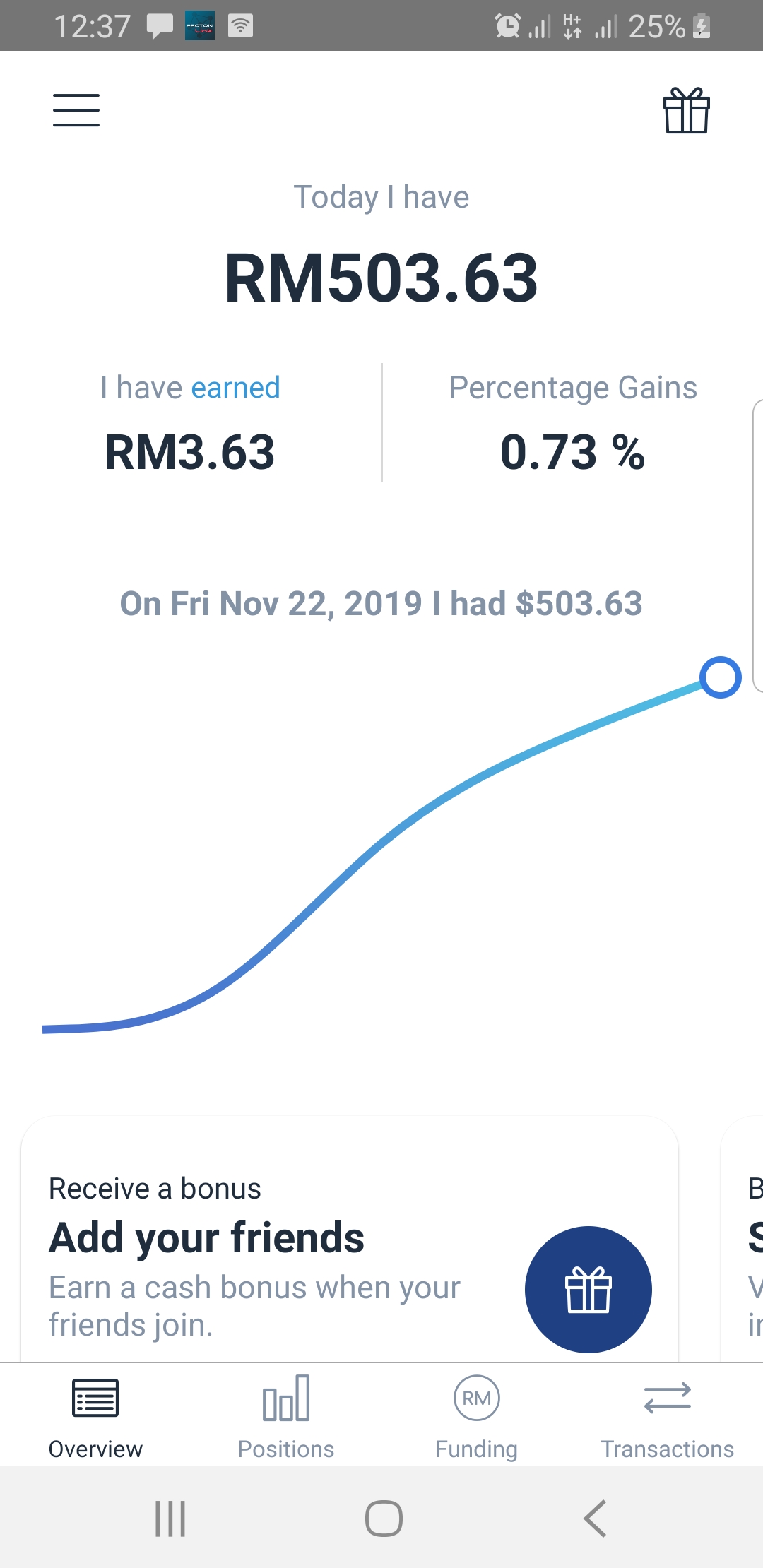Go back using the system back button
Viewport: 763px width, 1568px height.
point(595,1518)
